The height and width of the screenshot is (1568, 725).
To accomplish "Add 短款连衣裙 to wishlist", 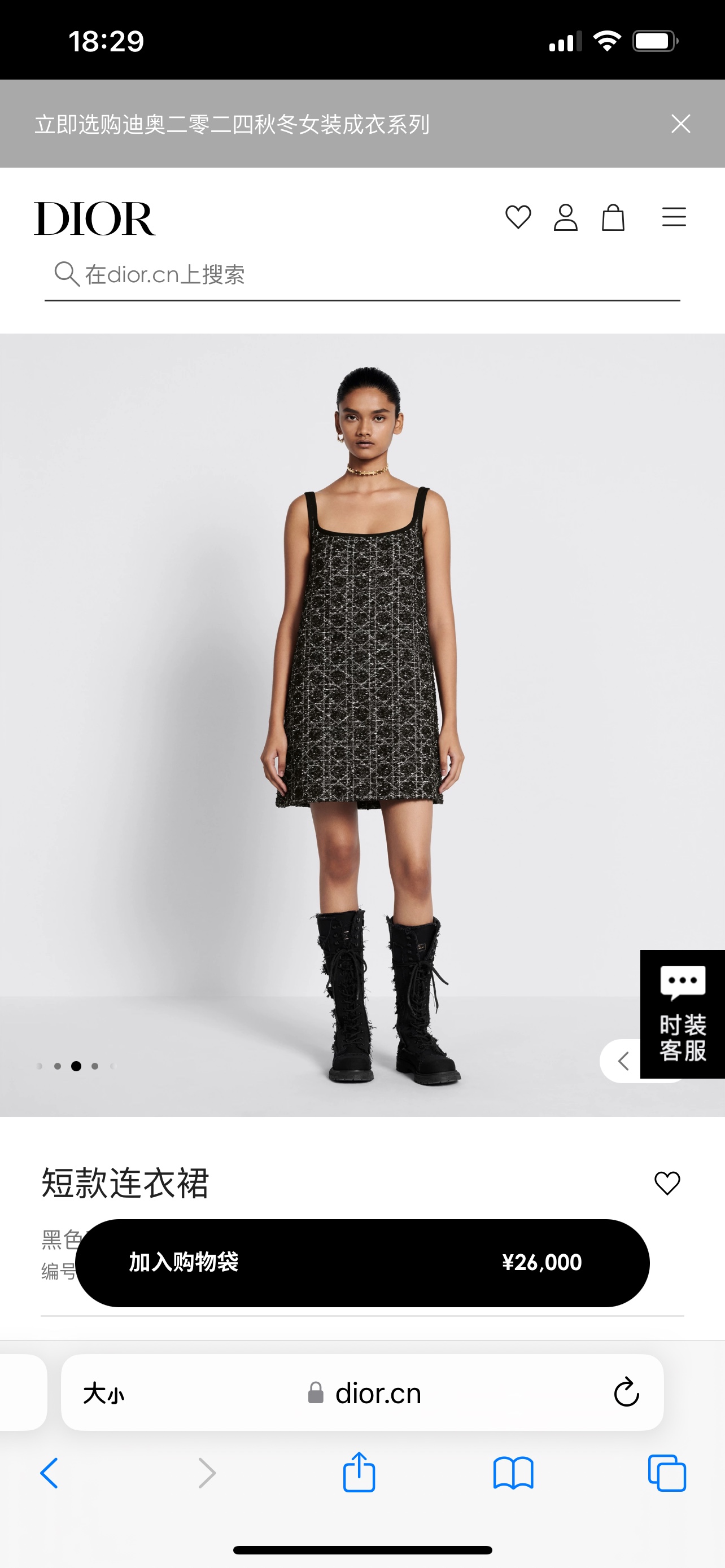I will 667,1183.
